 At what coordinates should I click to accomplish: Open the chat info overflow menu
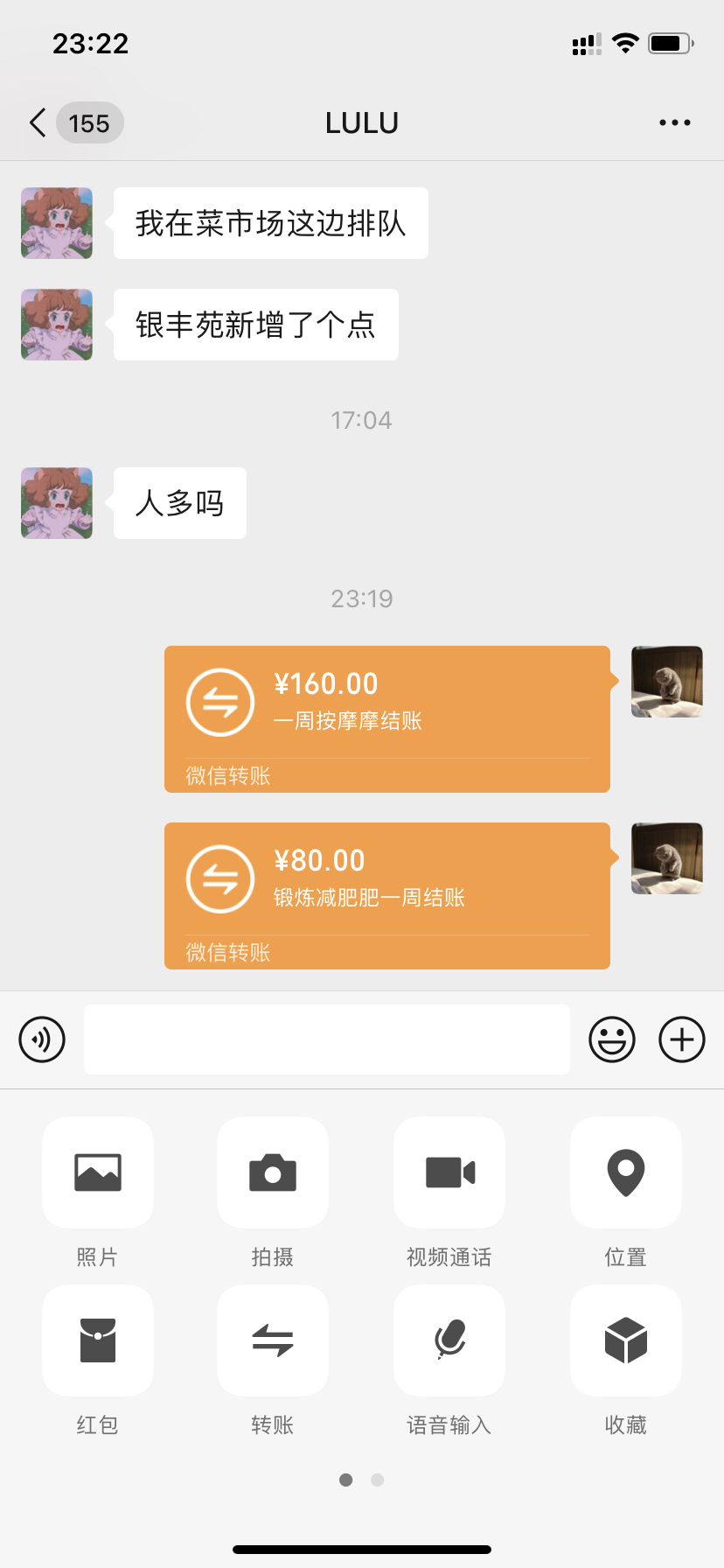674,123
